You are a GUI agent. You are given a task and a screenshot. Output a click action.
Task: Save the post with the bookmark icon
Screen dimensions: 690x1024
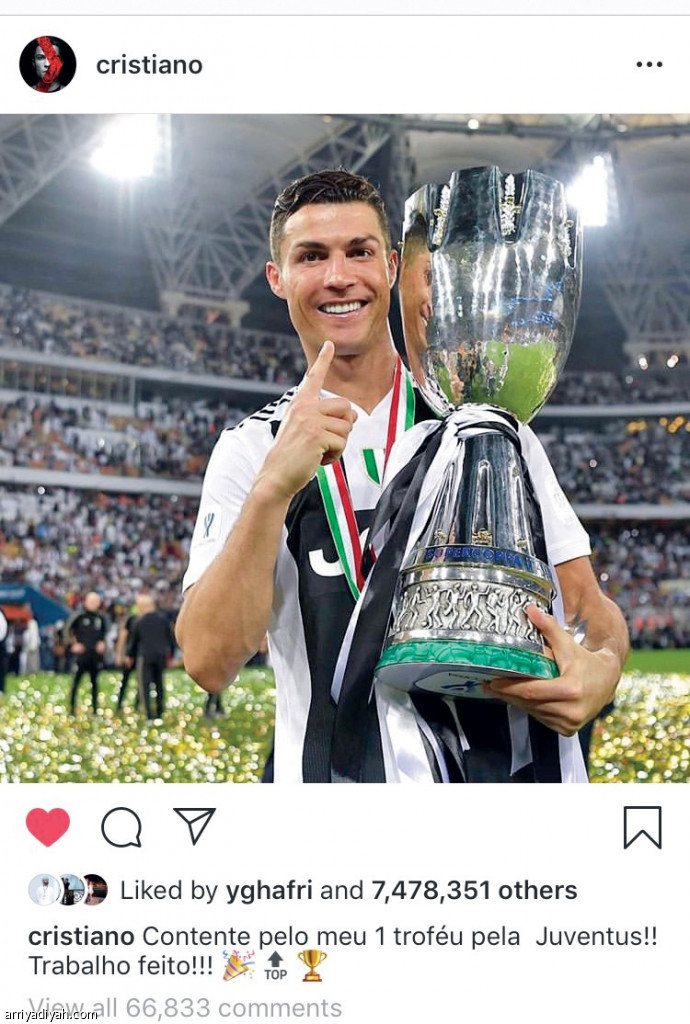click(642, 827)
